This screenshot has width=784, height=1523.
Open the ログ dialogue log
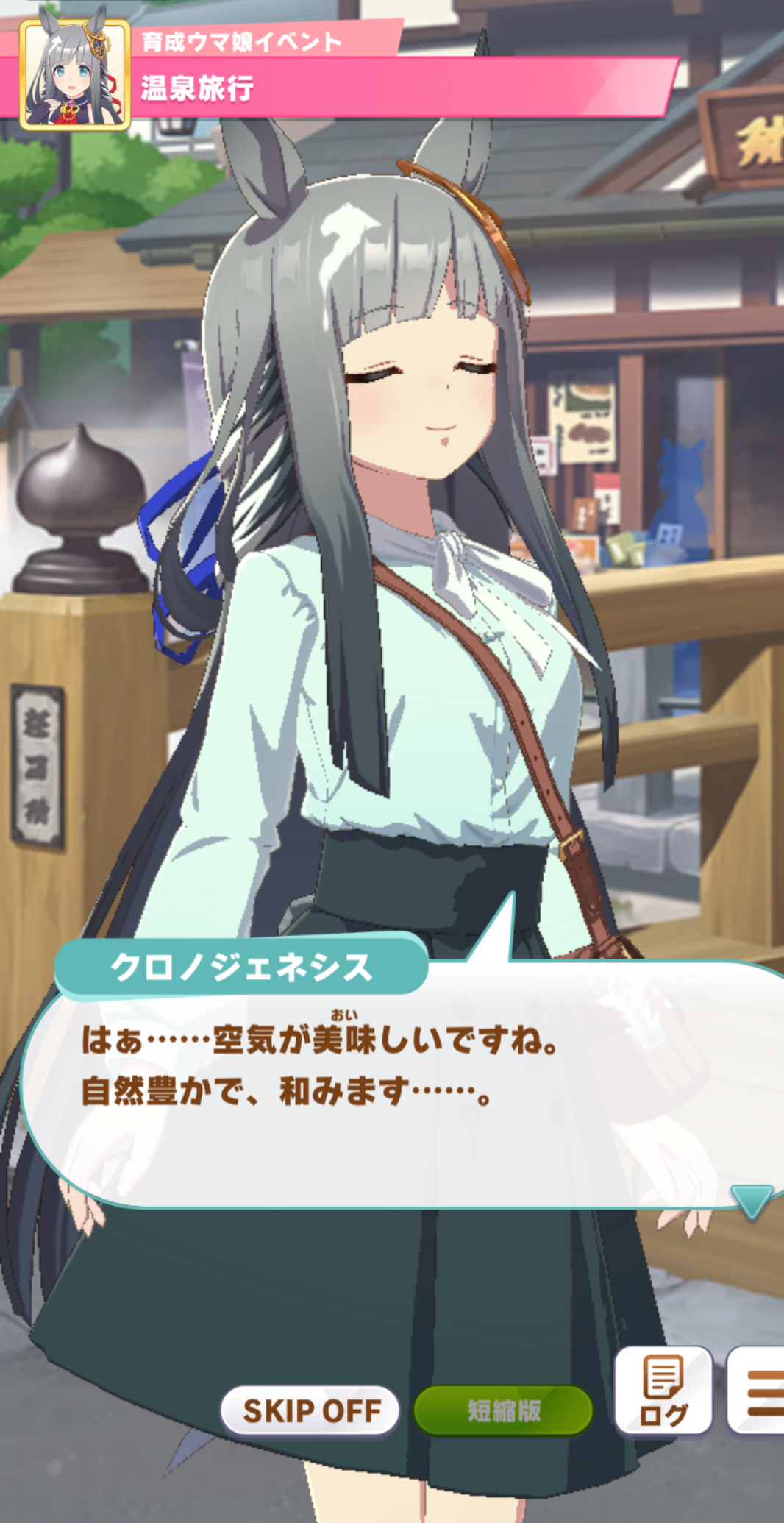[x=663, y=1390]
